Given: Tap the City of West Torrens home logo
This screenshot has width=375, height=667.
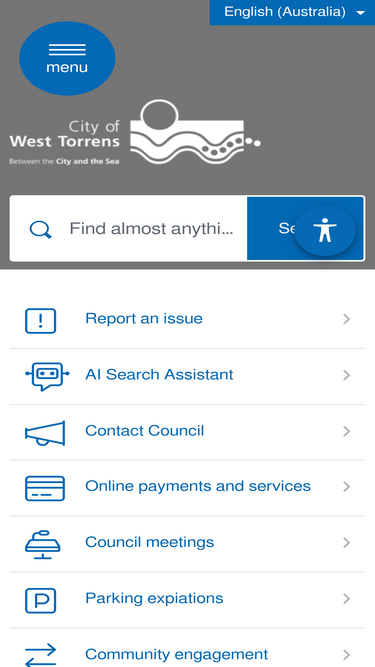Looking at the screenshot, I should [135, 133].
